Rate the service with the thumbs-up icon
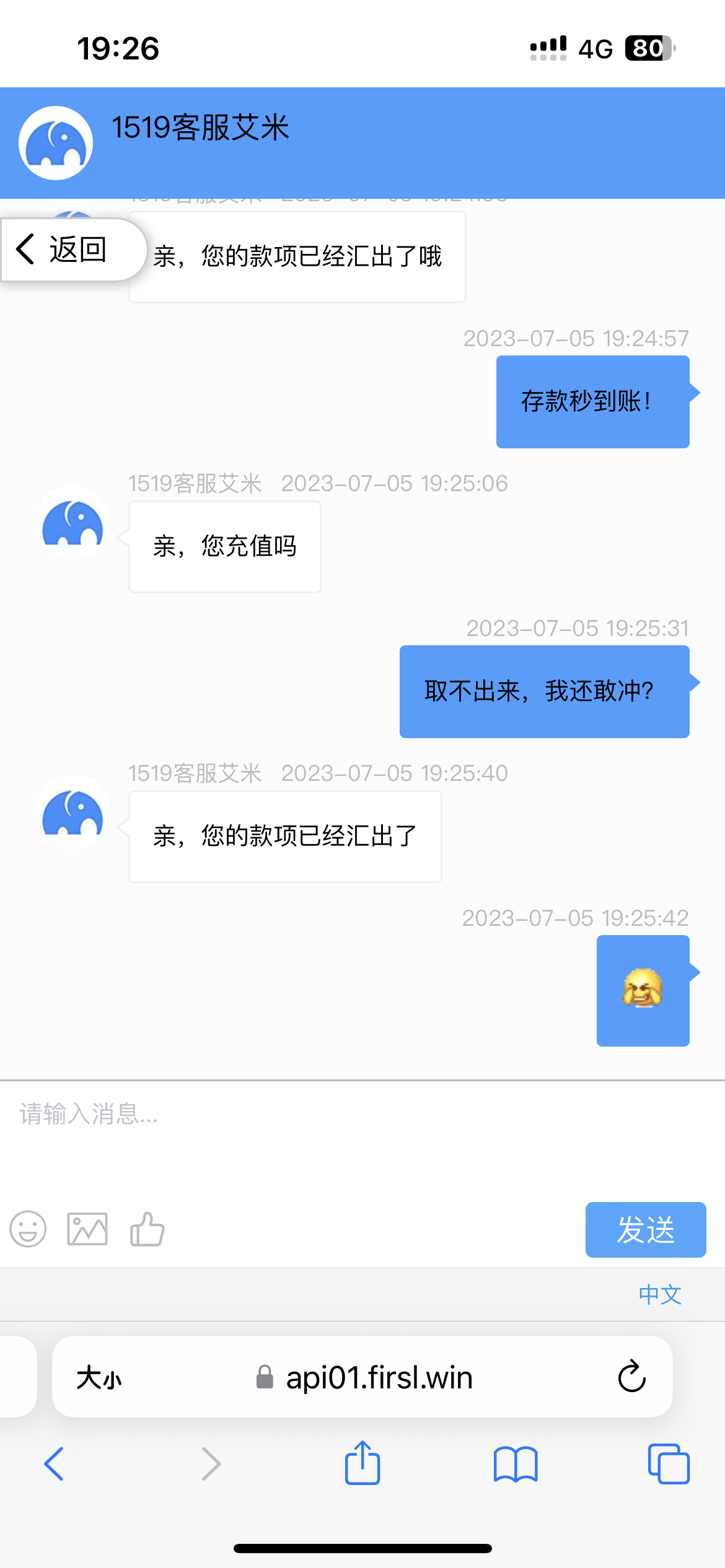This screenshot has height=1568, width=725. point(147,1229)
